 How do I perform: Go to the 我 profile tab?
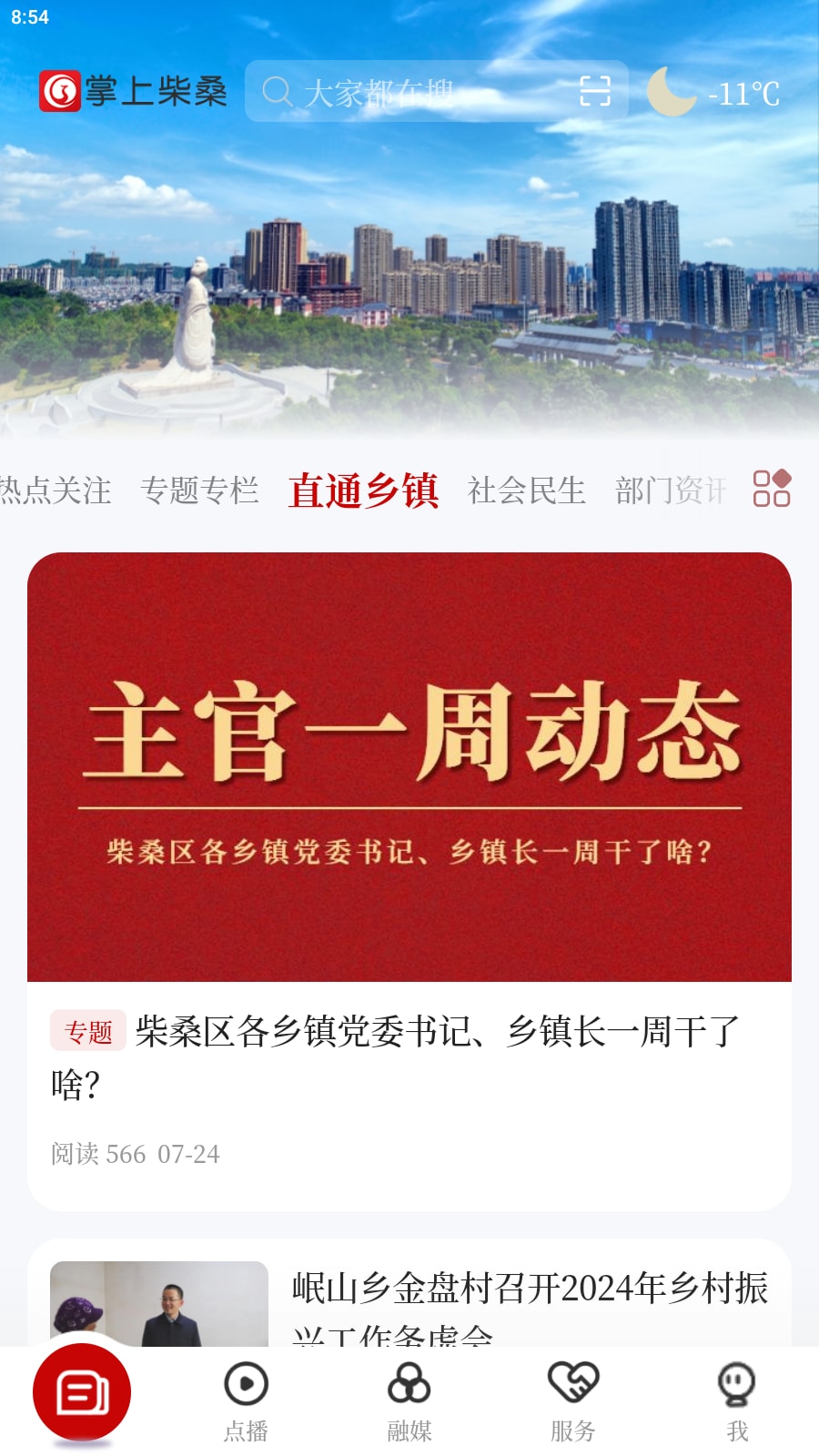click(x=737, y=1401)
